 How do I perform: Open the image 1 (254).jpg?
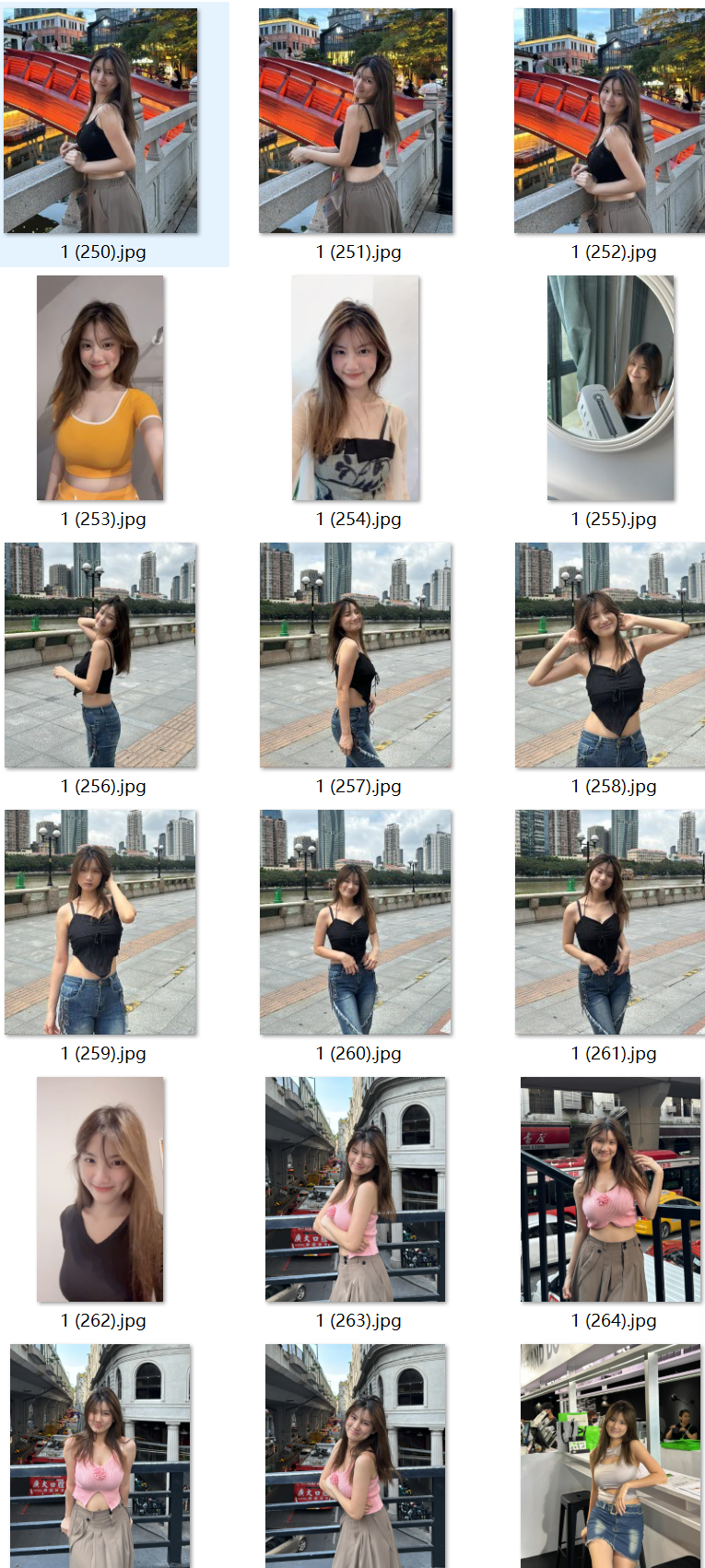(356, 388)
